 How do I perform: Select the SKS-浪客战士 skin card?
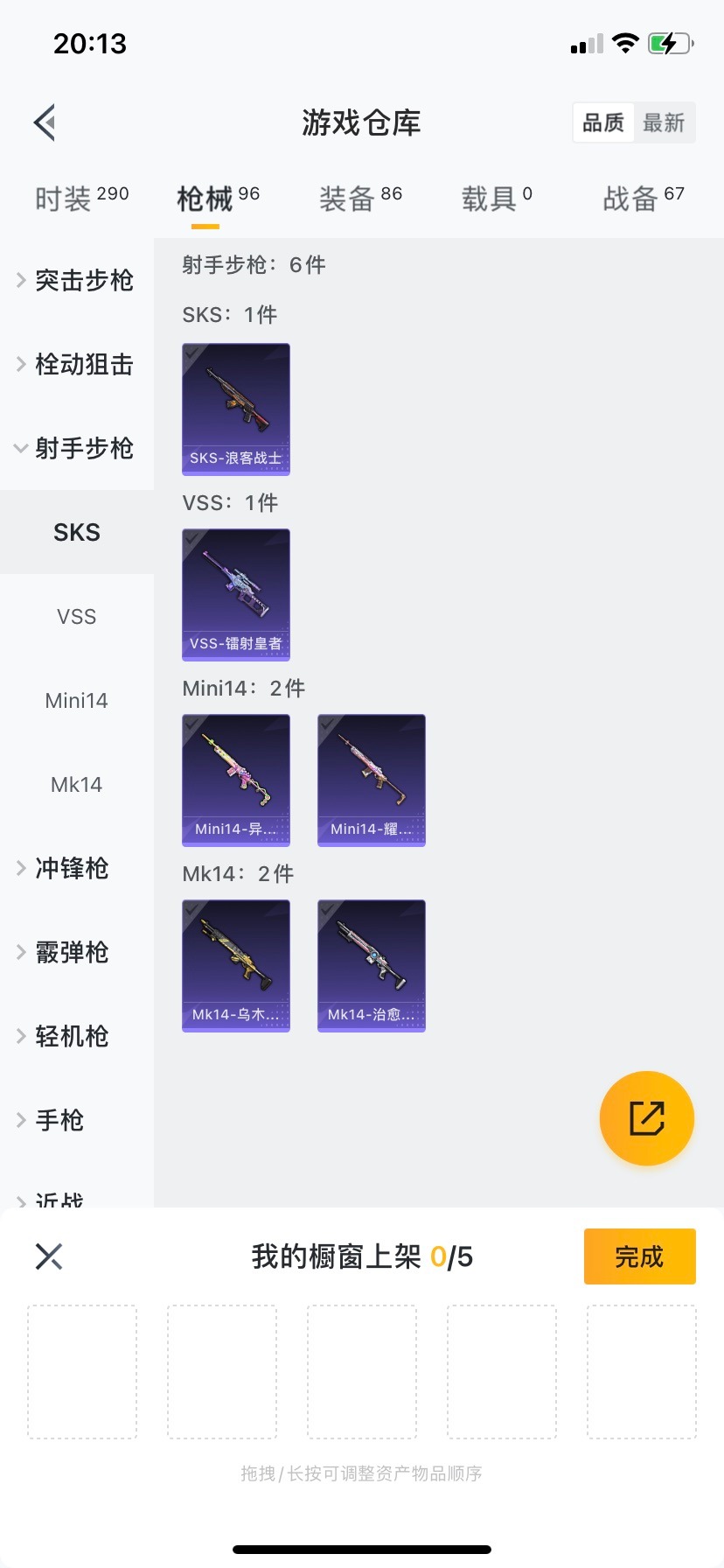click(x=236, y=409)
